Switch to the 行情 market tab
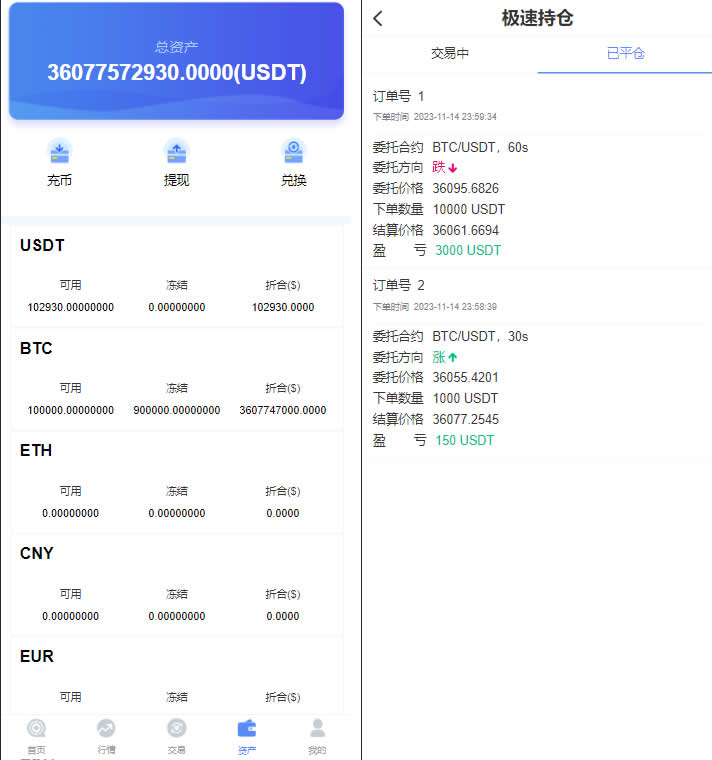The image size is (712, 760). tap(106, 736)
